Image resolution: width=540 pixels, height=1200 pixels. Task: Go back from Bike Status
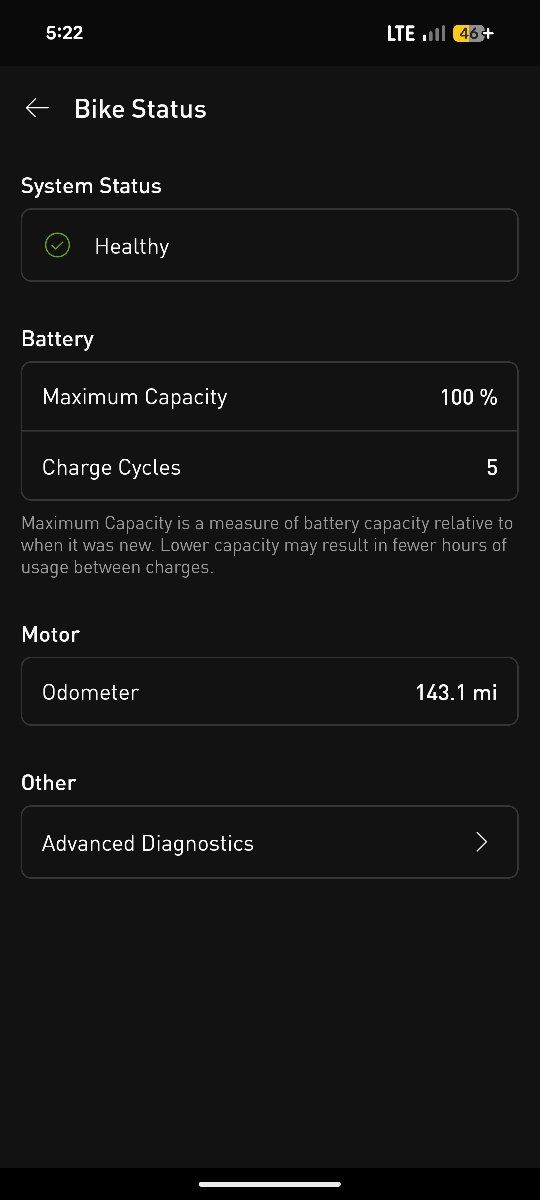point(37,109)
